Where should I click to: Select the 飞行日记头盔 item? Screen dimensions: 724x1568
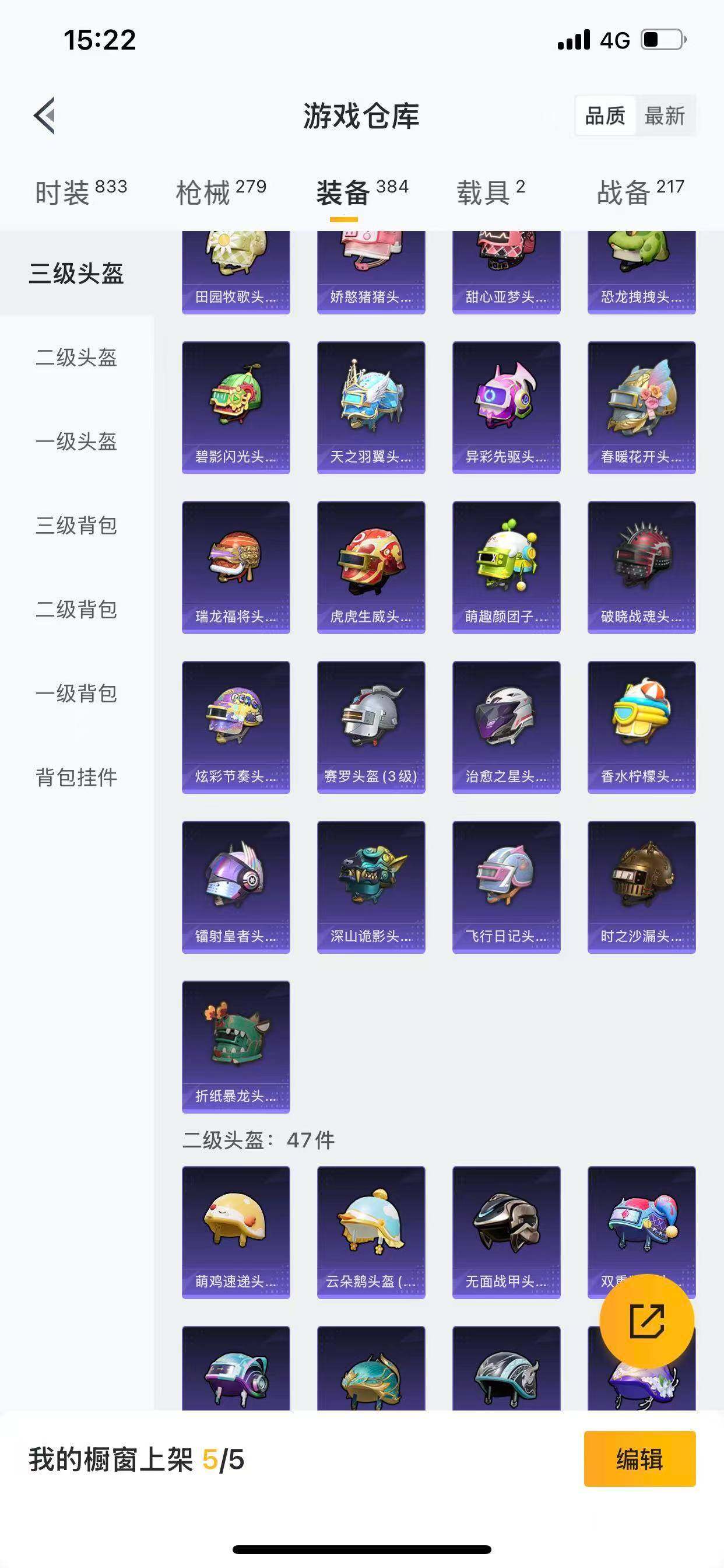coord(505,885)
